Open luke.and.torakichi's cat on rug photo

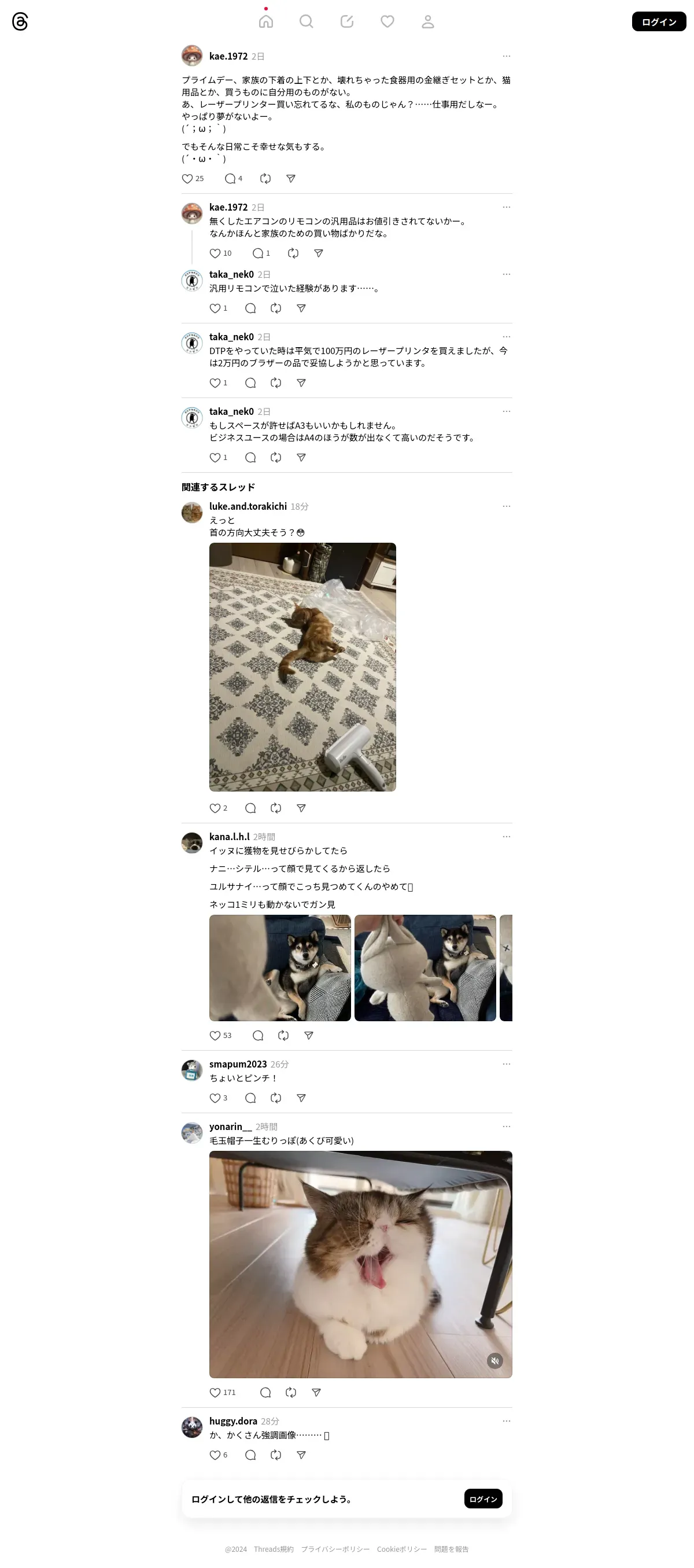tap(302, 667)
